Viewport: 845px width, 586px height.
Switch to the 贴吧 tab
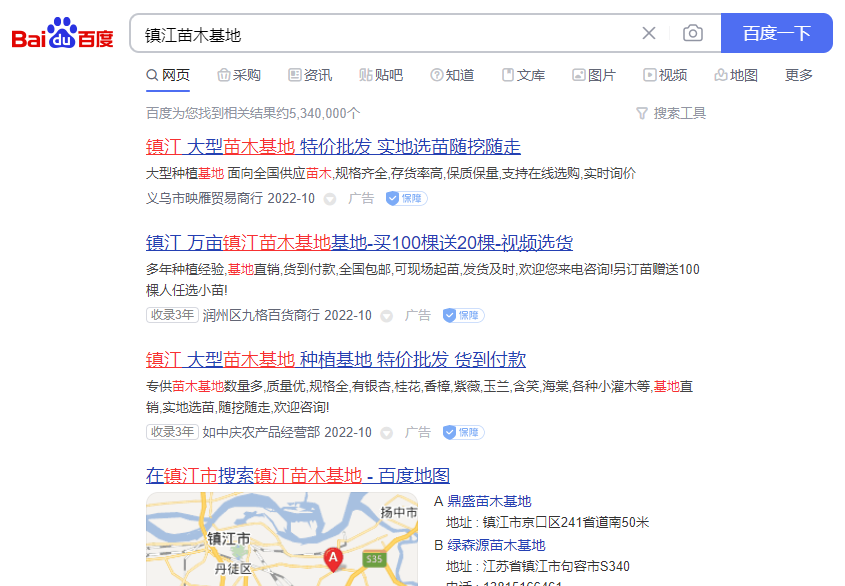tap(381, 75)
